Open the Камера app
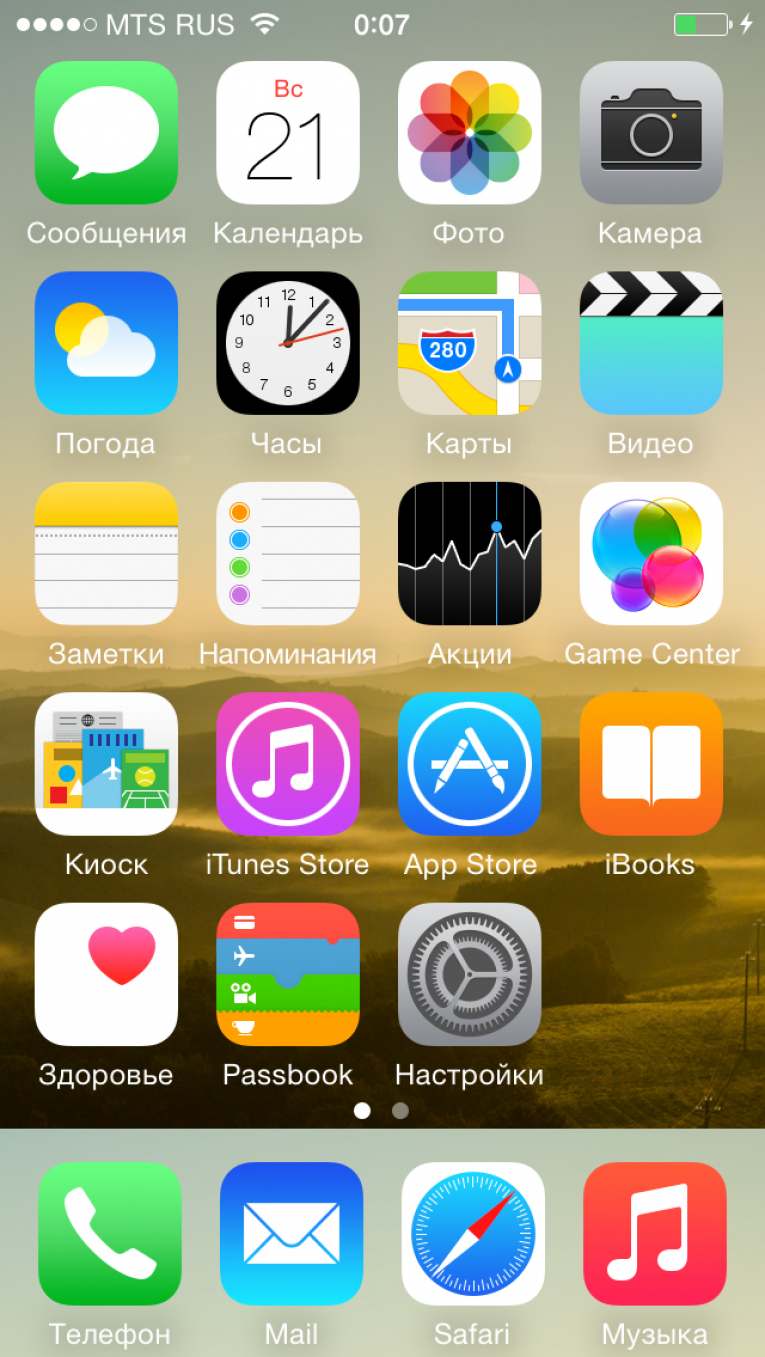This screenshot has height=1357, width=765. pyautogui.click(x=651, y=133)
